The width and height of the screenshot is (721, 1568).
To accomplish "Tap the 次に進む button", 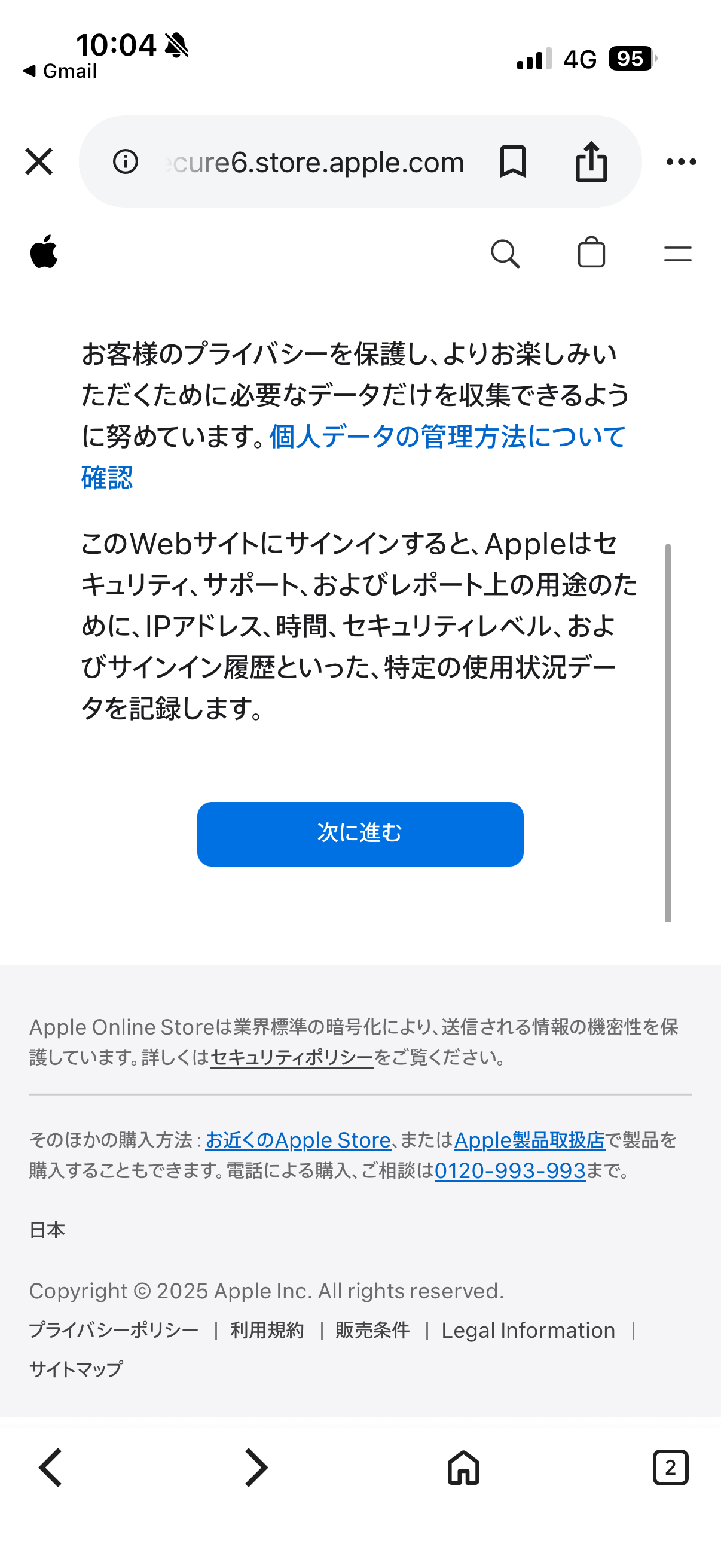I will tap(360, 833).
